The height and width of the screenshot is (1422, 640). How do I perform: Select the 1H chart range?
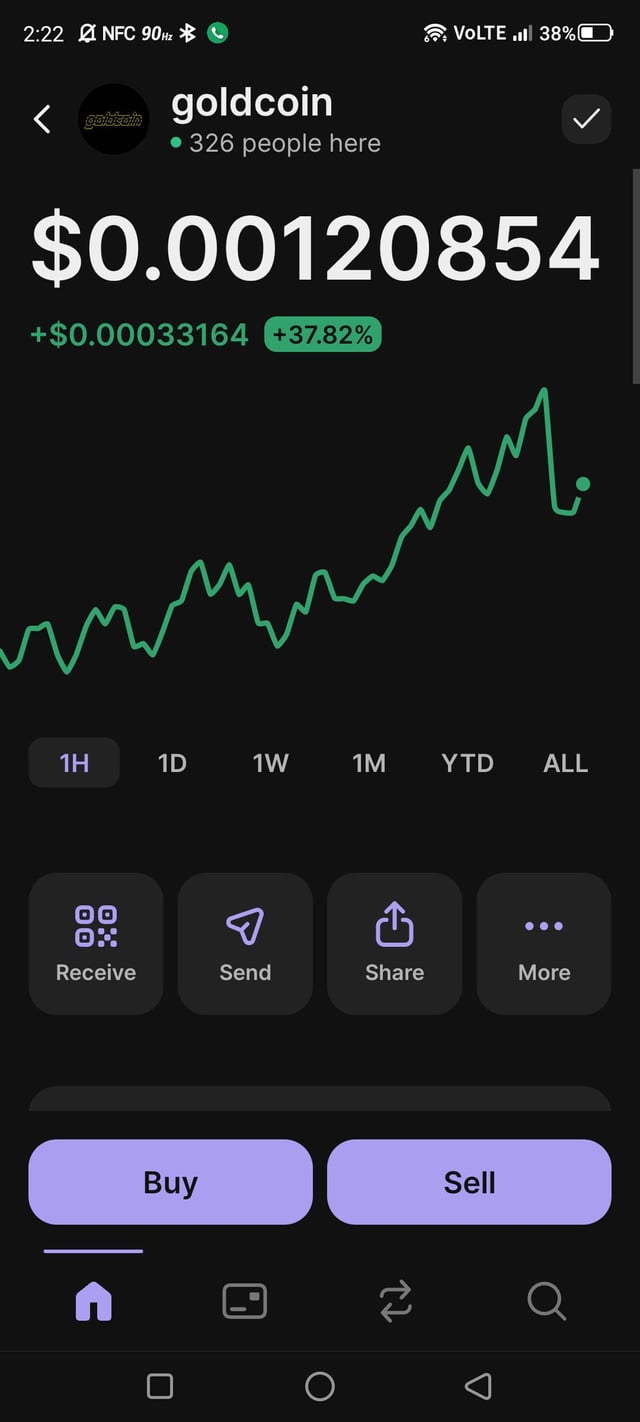74,763
